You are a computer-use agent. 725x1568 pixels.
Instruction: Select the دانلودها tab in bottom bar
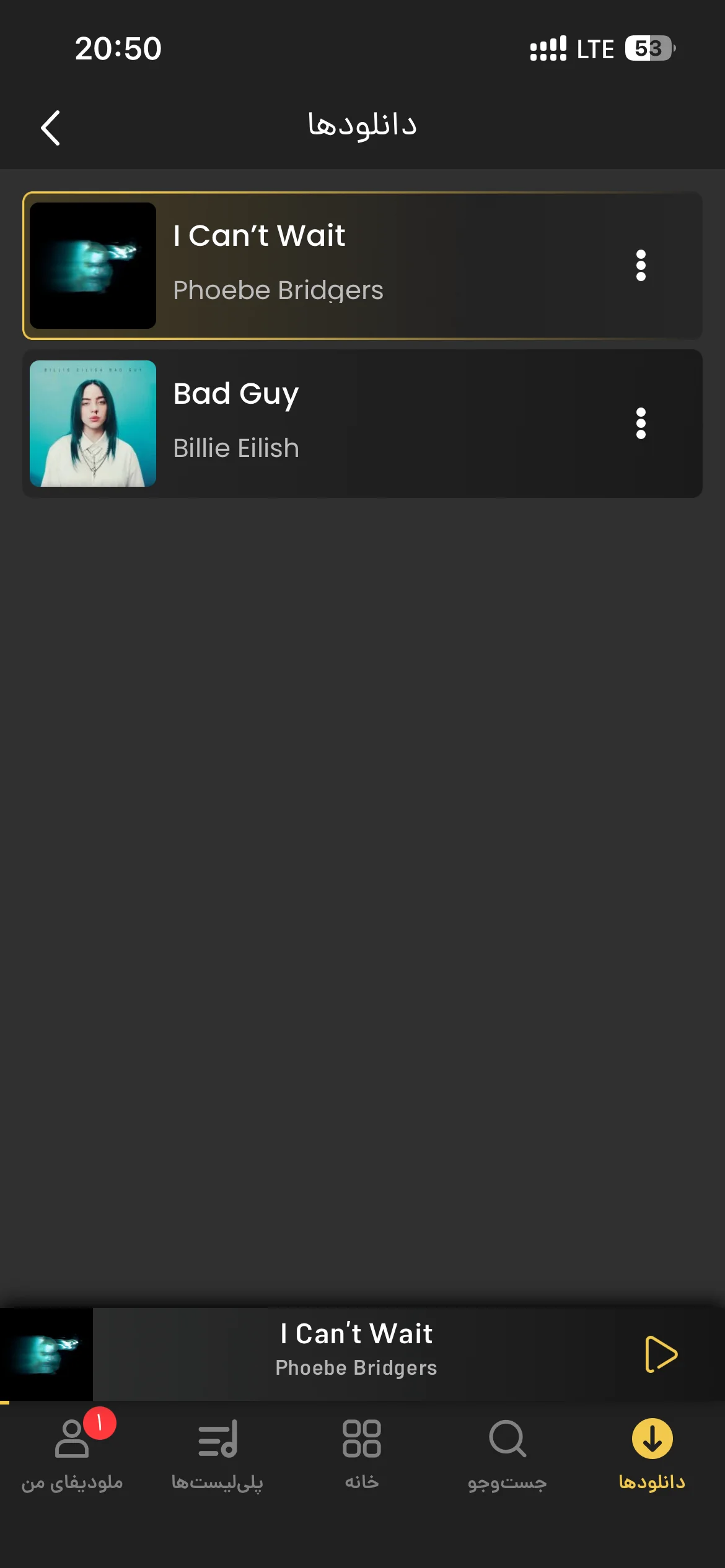(652, 1453)
